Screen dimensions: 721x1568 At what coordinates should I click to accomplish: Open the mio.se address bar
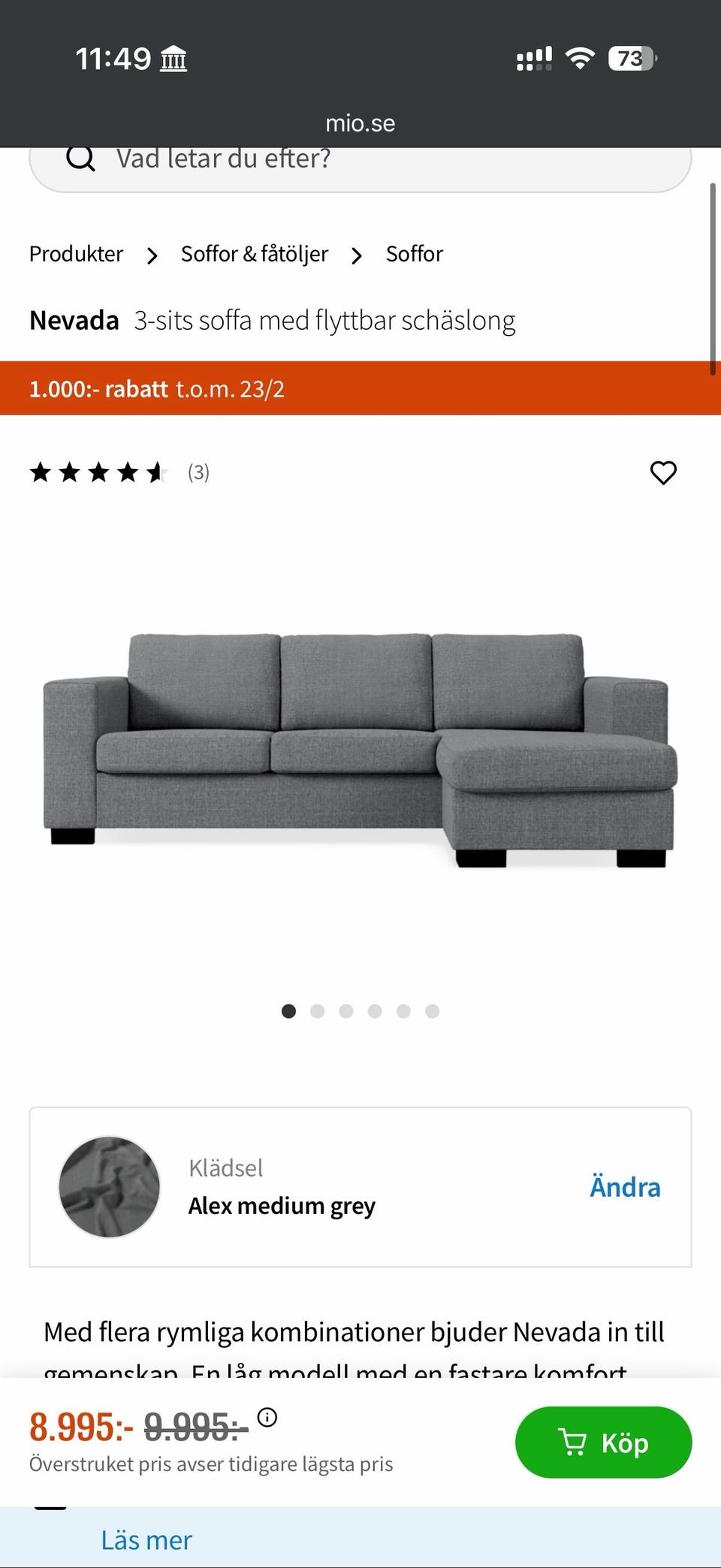point(360,123)
